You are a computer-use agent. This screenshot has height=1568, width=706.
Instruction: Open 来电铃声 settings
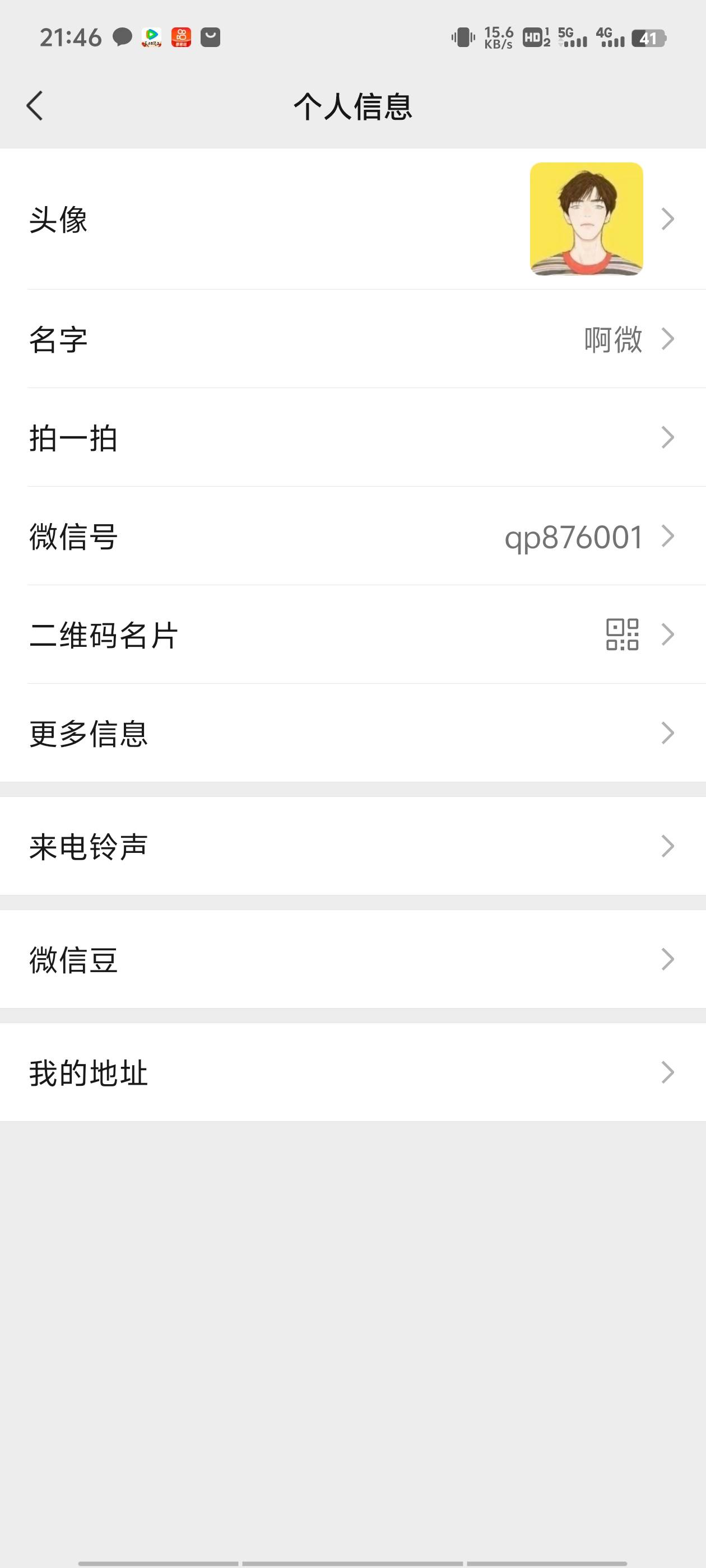352,846
